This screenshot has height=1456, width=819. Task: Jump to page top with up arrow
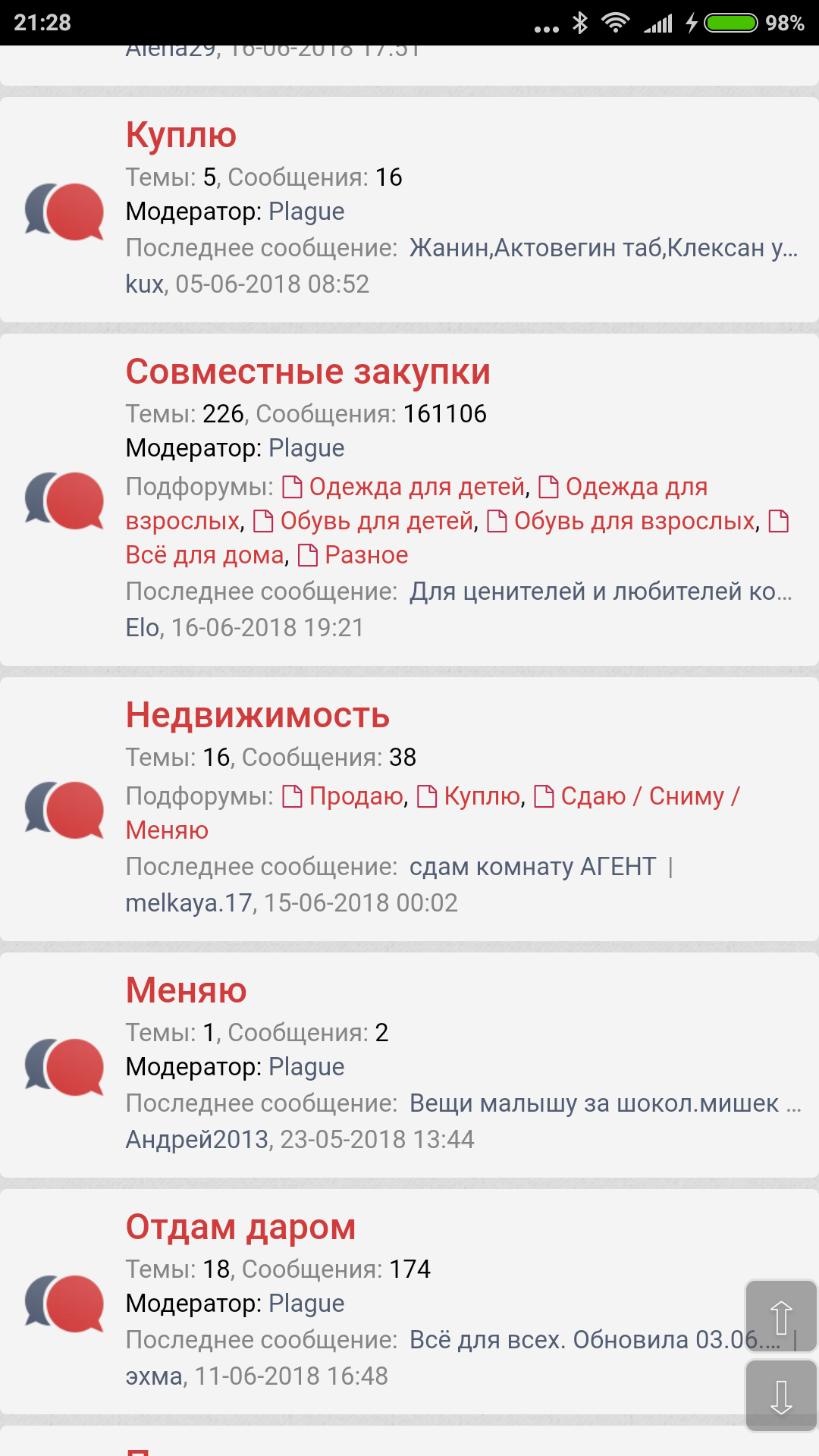click(x=781, y=1316)
